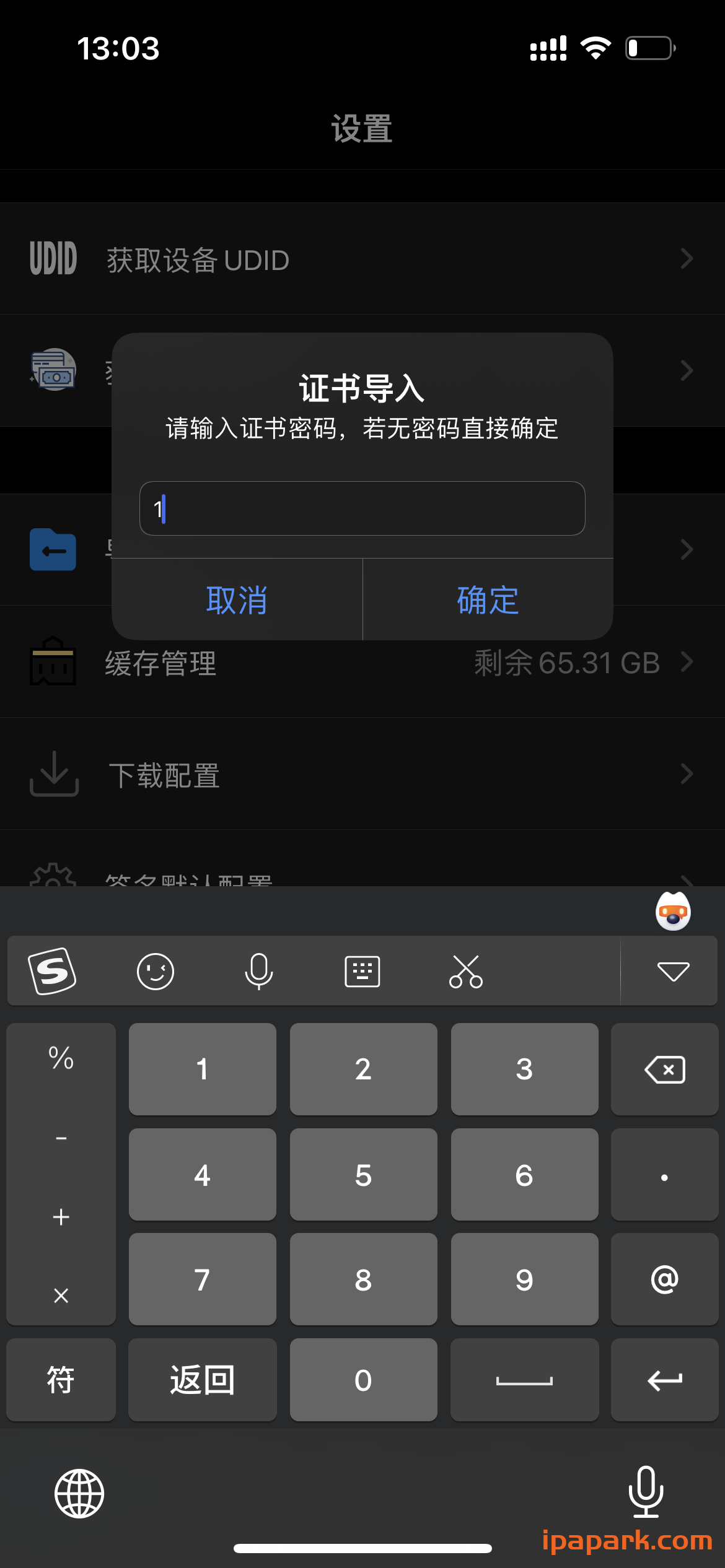Tap the download icon beside 下载配置
The width and height of the screenshot is (725, 1568).
pos(53,774)
